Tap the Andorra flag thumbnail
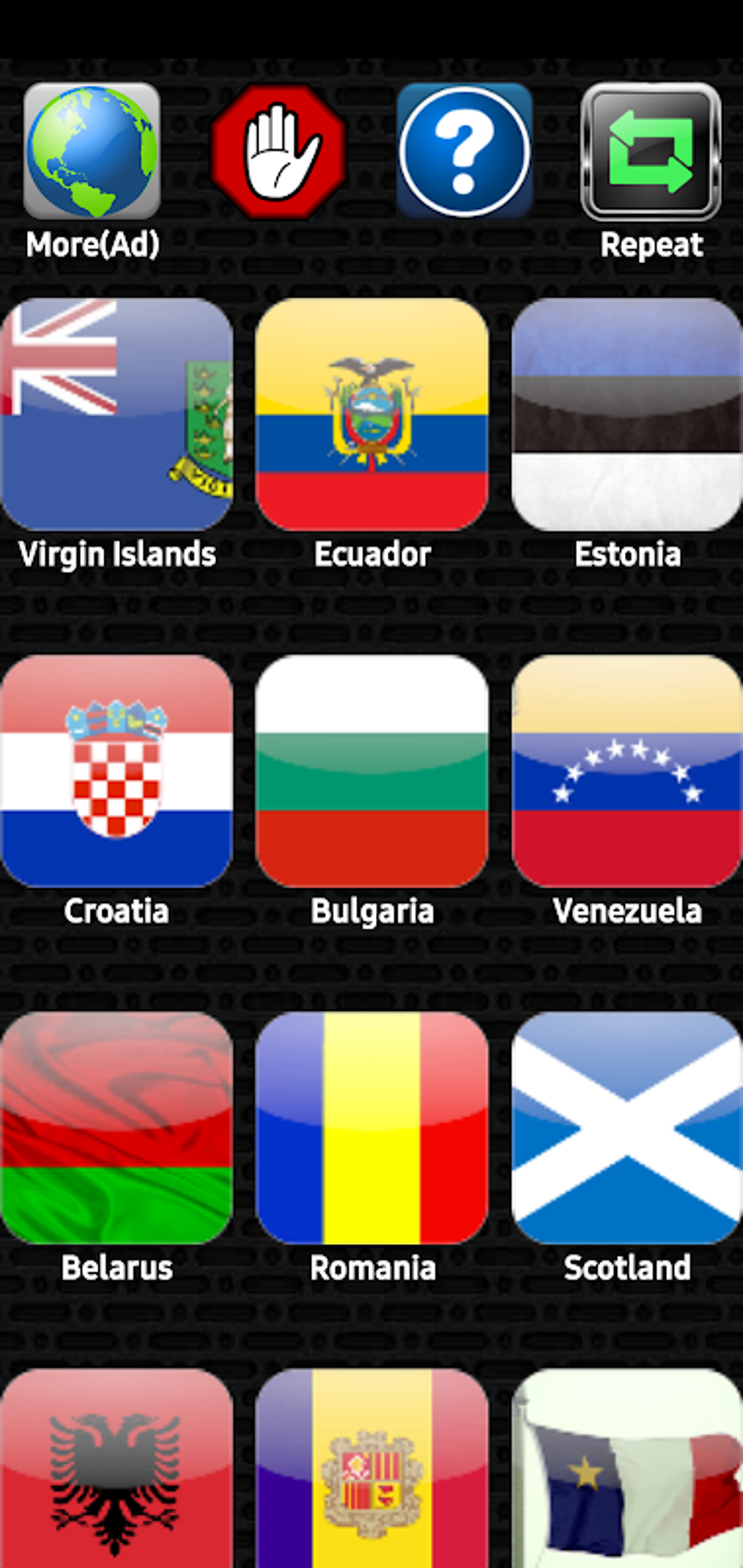 pyautogui.click(x=372, y=1486)
